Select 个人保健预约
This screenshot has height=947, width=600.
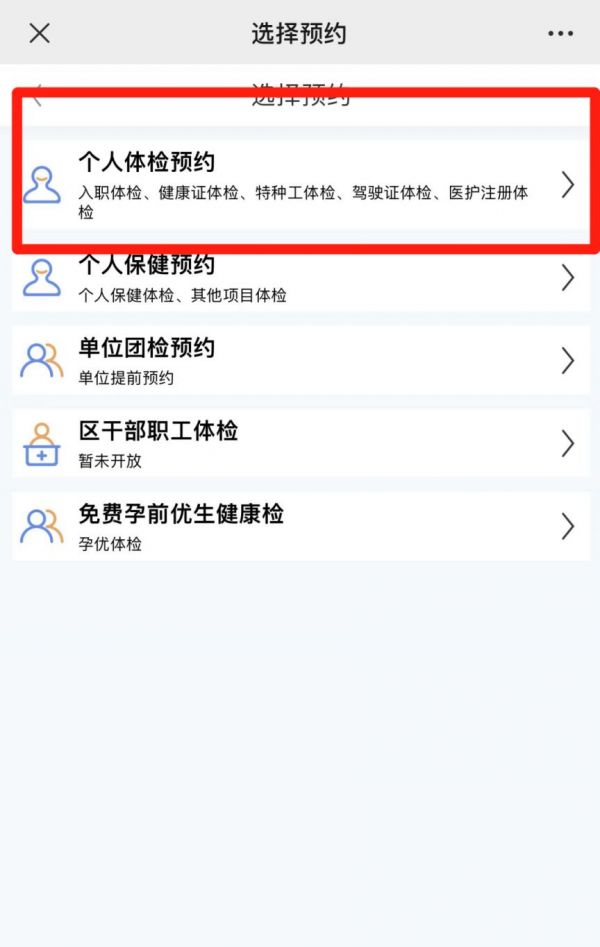click(300, 278)
